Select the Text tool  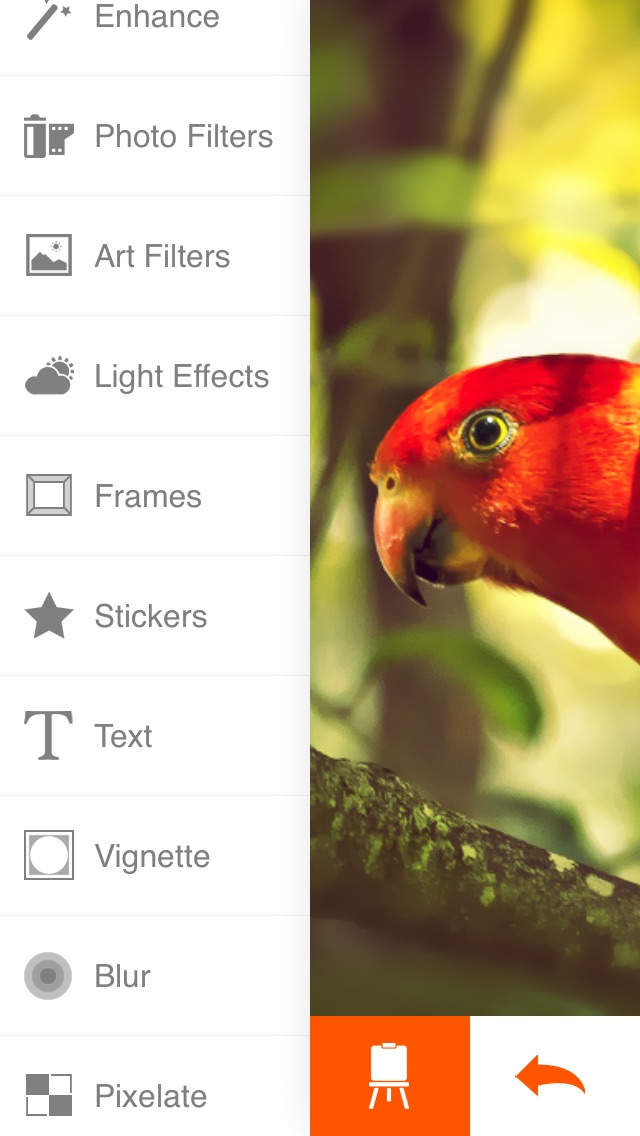155,736
